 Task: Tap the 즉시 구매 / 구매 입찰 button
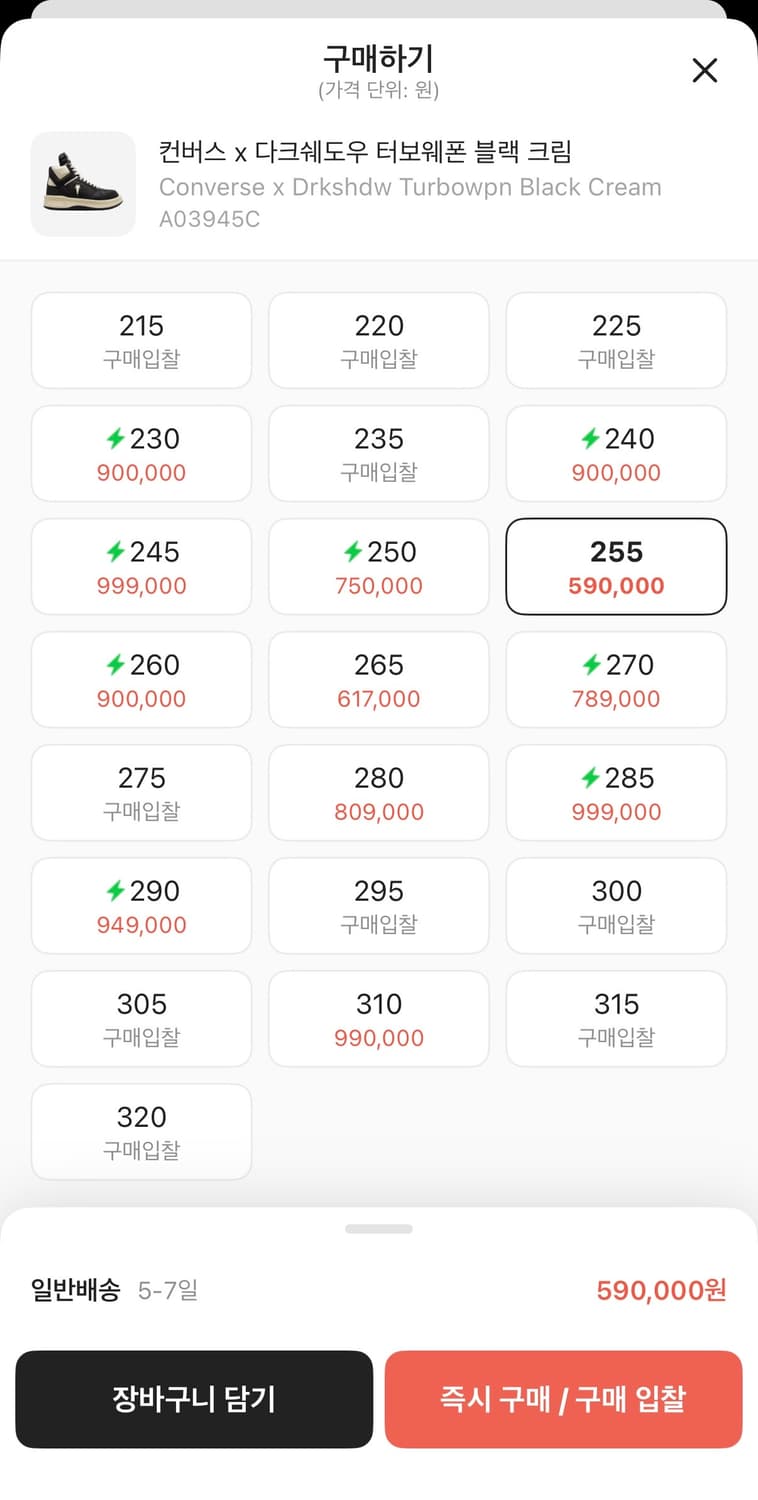[563, 1399]
